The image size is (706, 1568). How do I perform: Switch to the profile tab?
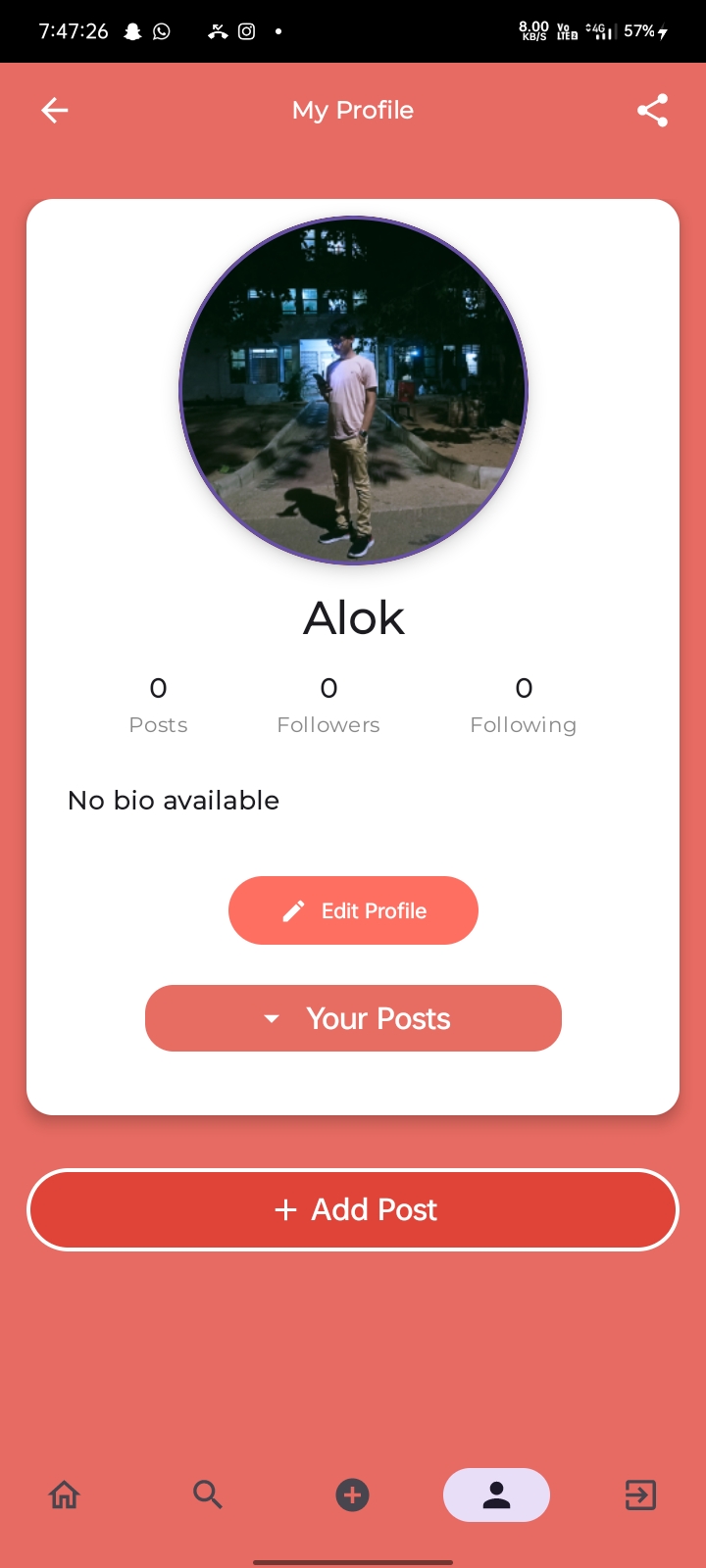[496, 1494]
